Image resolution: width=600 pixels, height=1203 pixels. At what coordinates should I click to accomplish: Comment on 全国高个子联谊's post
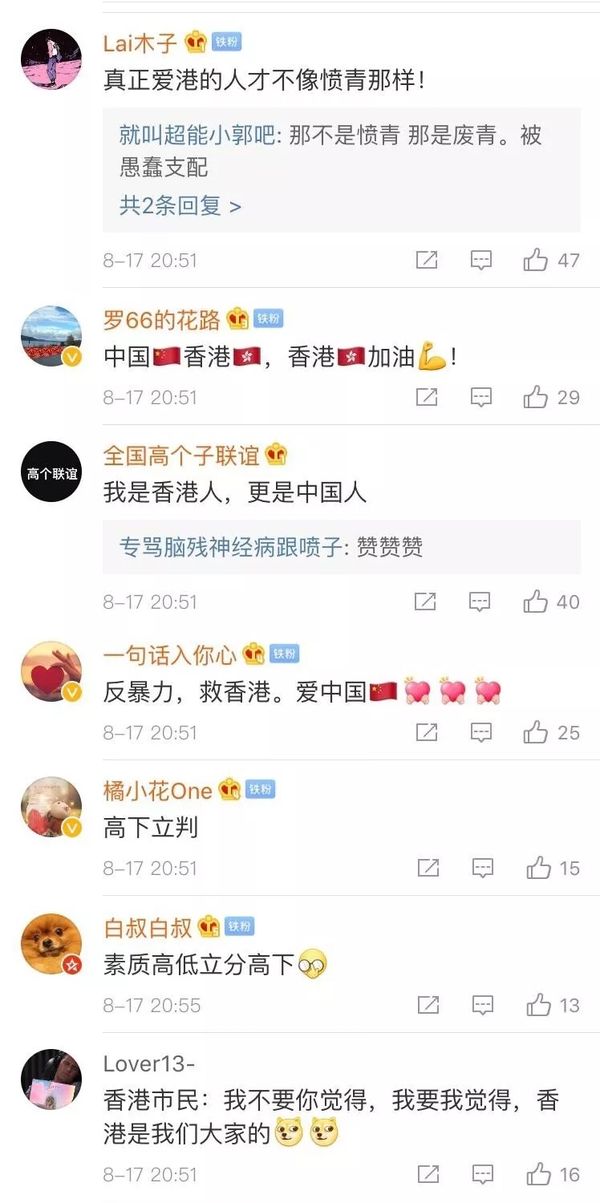[x=481, y=601]
